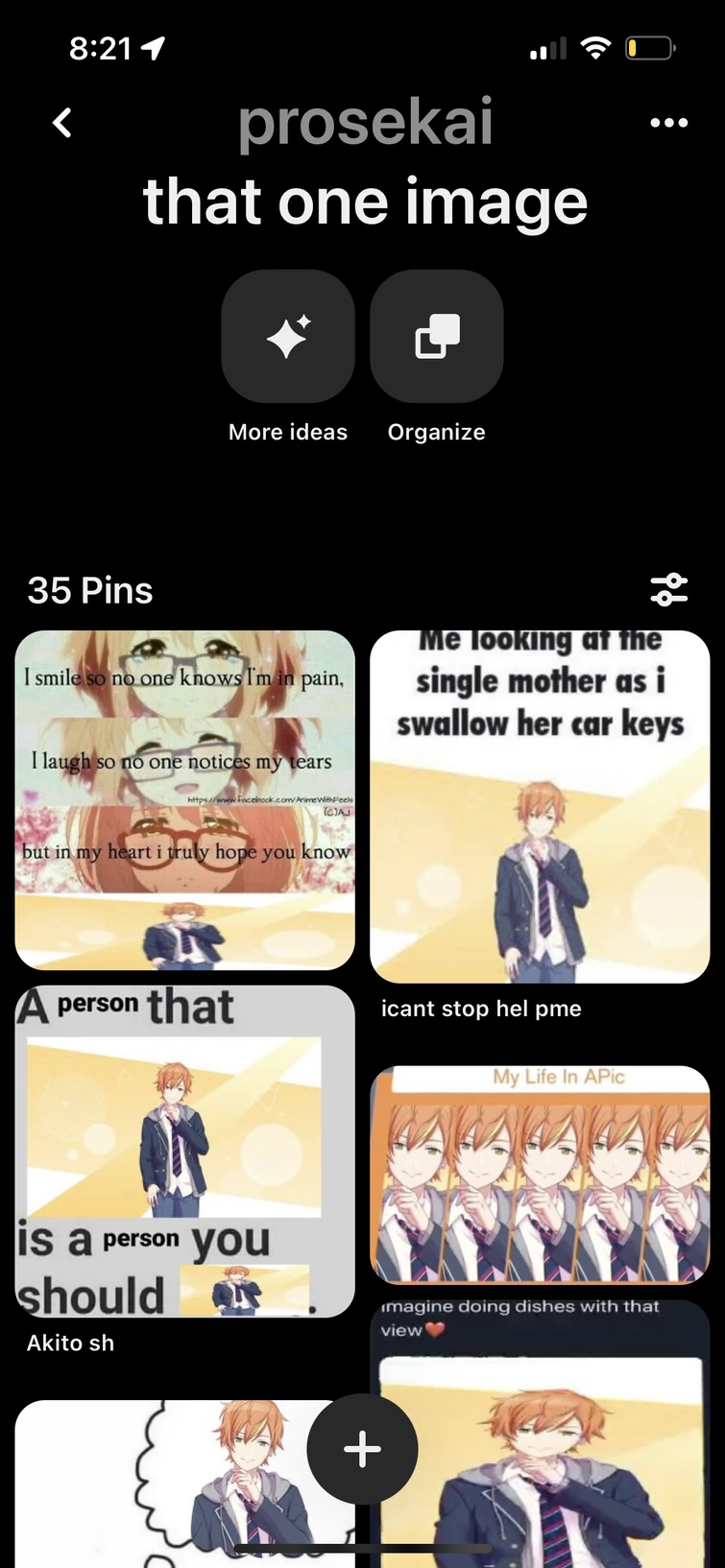Screen dimensions: 725x1568
Task: Open the 'I smile so no one knows' pin
Action: click(x=184, y=798)
